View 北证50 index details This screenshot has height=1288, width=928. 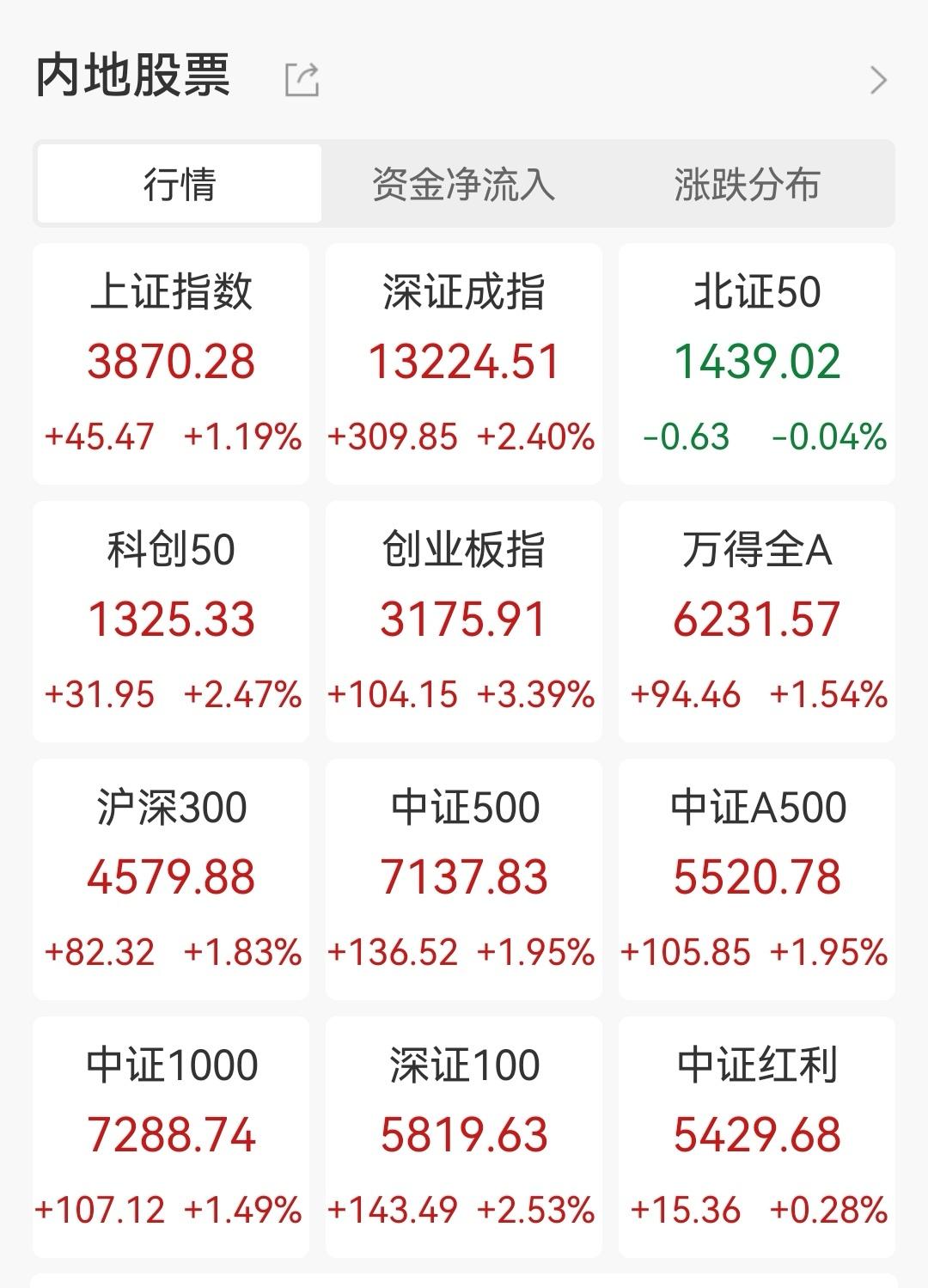(757, 363)
